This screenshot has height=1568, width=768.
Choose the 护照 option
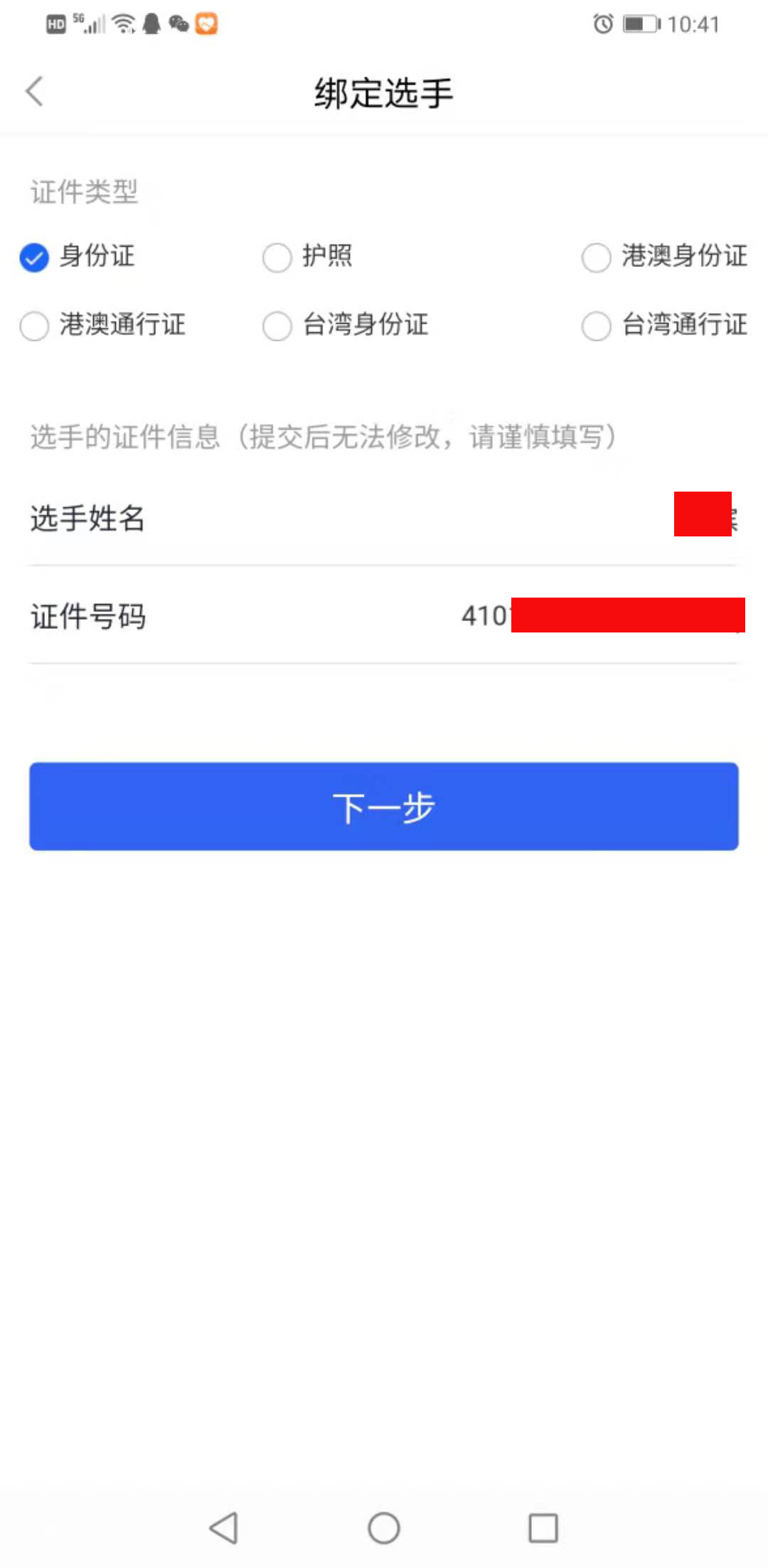[x=277, y=258]
